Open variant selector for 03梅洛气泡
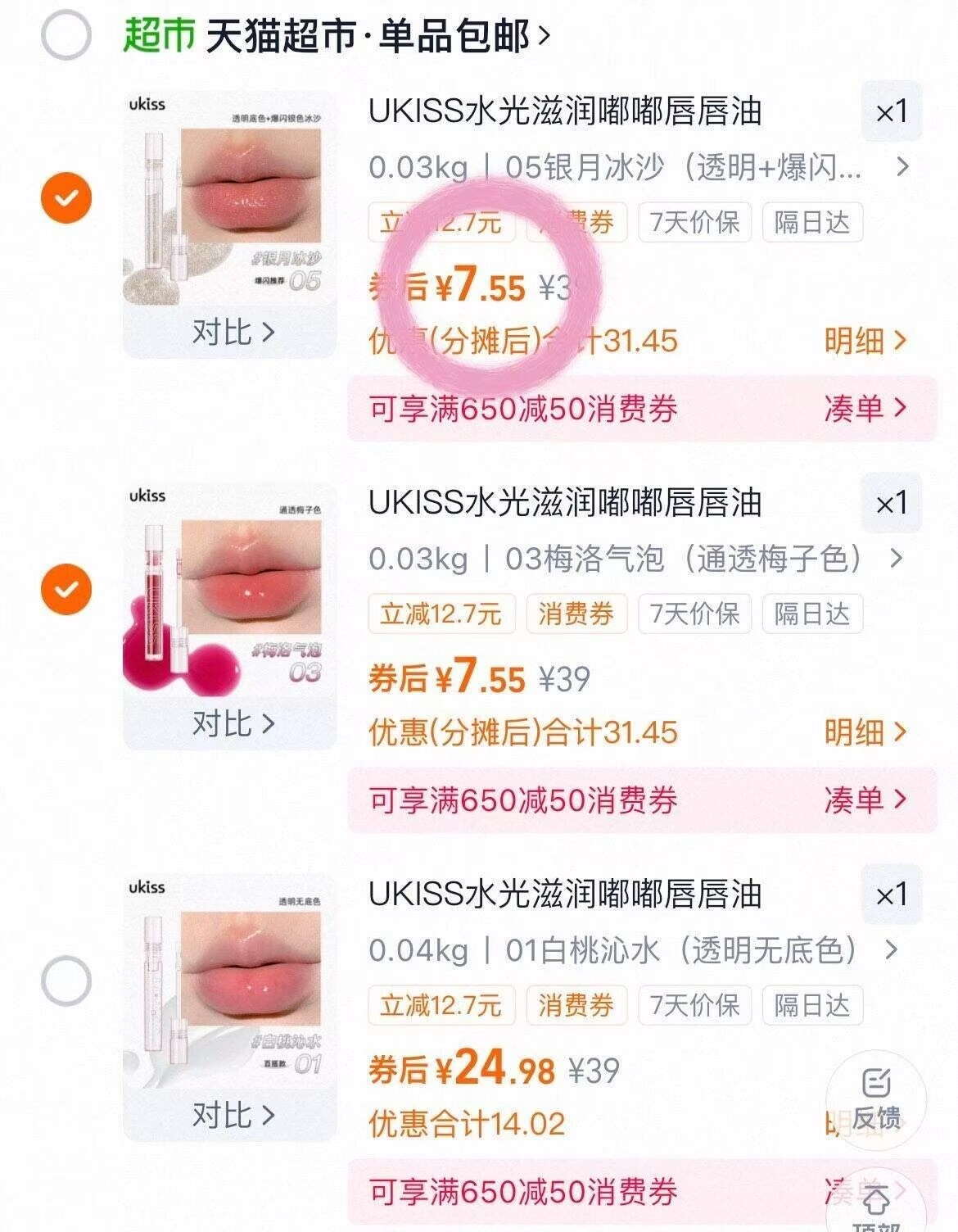958x1232 pixels. tap(897, 558)
